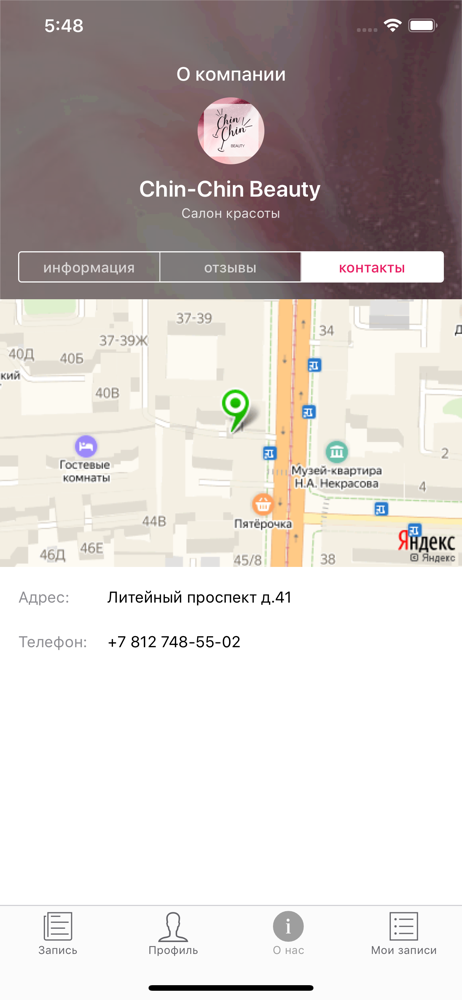462x1000 pixels.
Task: Select the контакты segment
Action: (x=372, y=267)
